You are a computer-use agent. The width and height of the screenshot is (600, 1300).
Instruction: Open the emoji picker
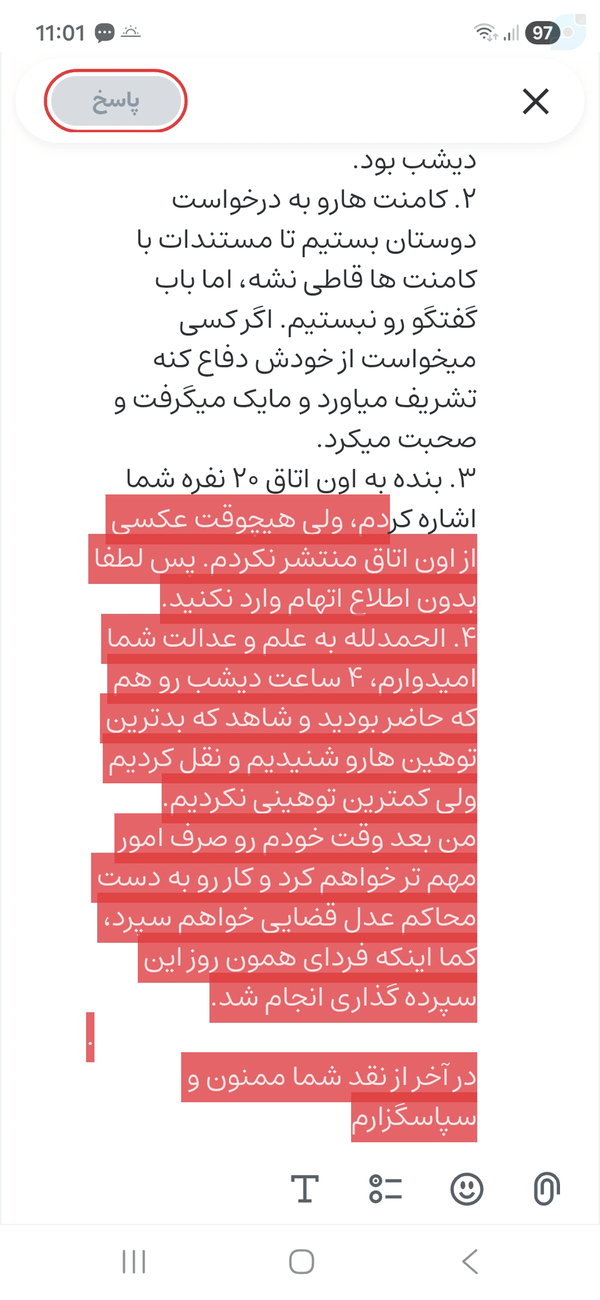point(466,1188)
